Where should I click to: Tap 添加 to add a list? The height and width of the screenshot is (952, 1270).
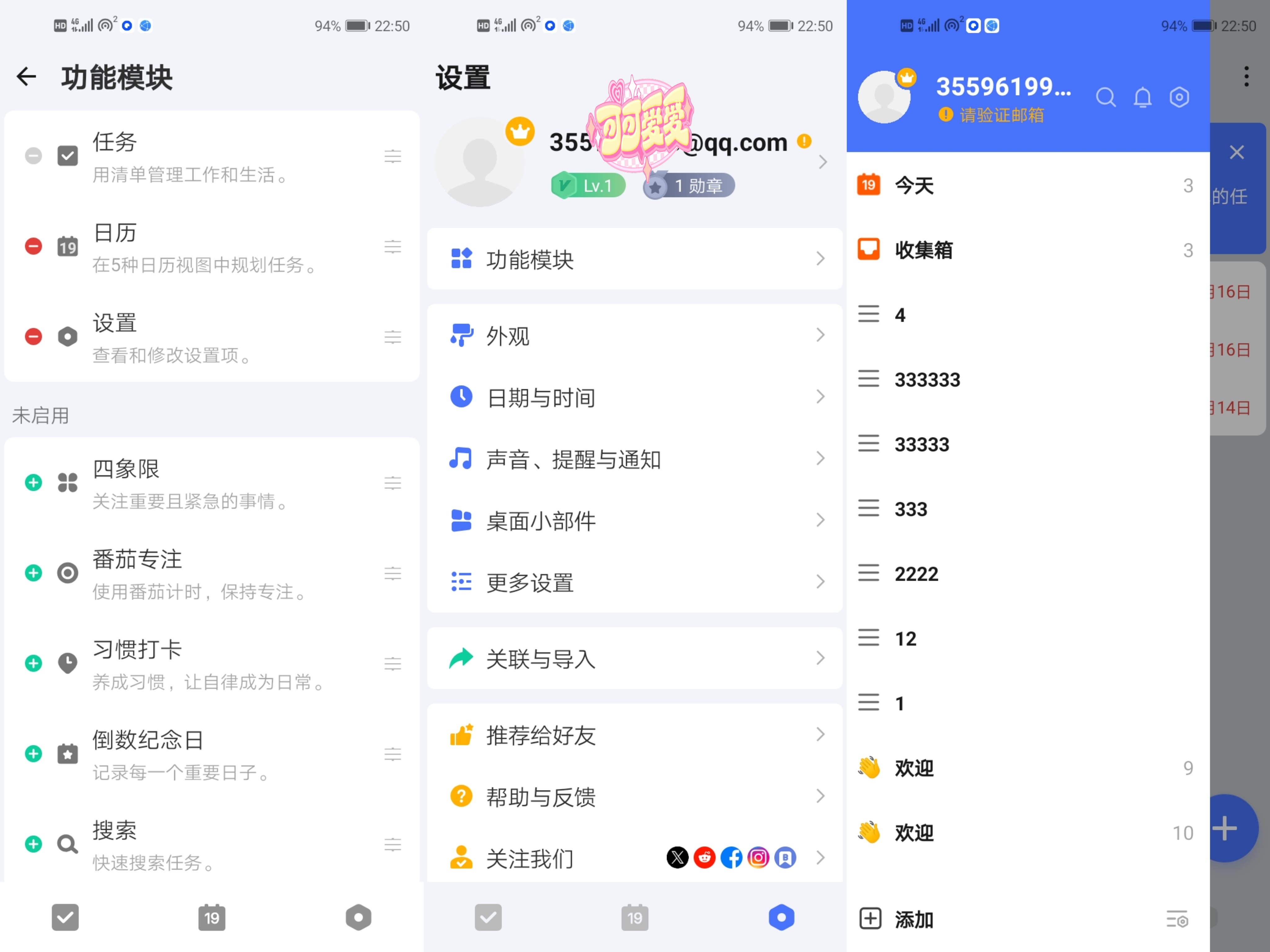(913, 919)
